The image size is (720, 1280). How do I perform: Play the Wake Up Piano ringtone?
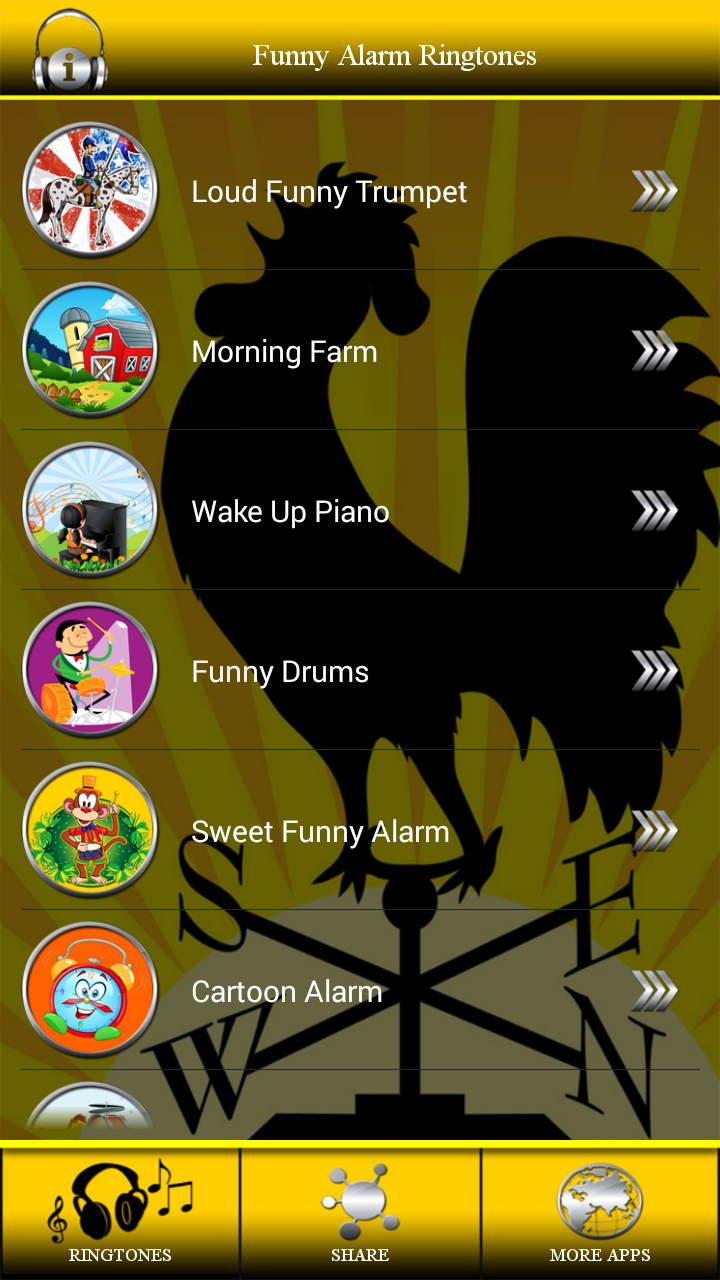(289, 510)
